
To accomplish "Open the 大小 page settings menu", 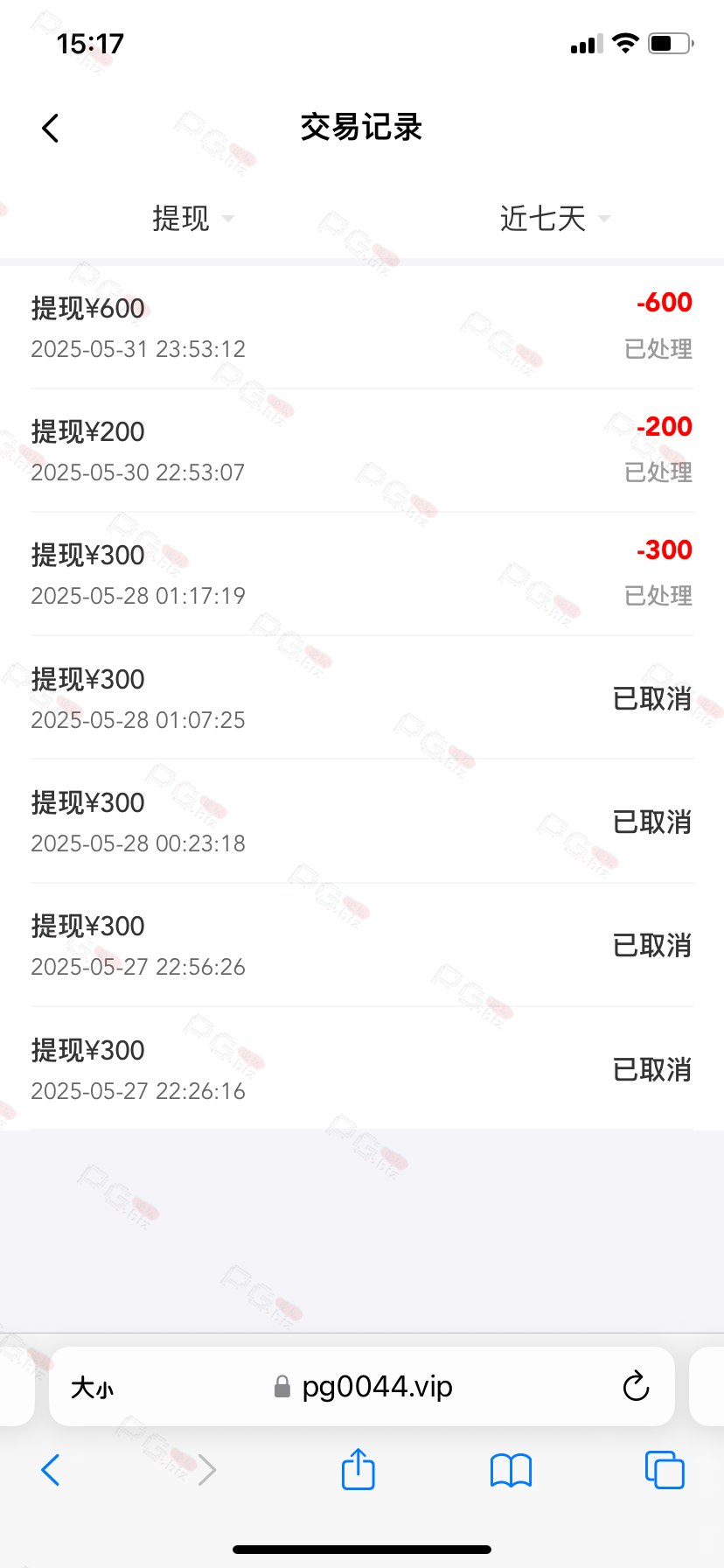I will click(x=92, y=1387).
